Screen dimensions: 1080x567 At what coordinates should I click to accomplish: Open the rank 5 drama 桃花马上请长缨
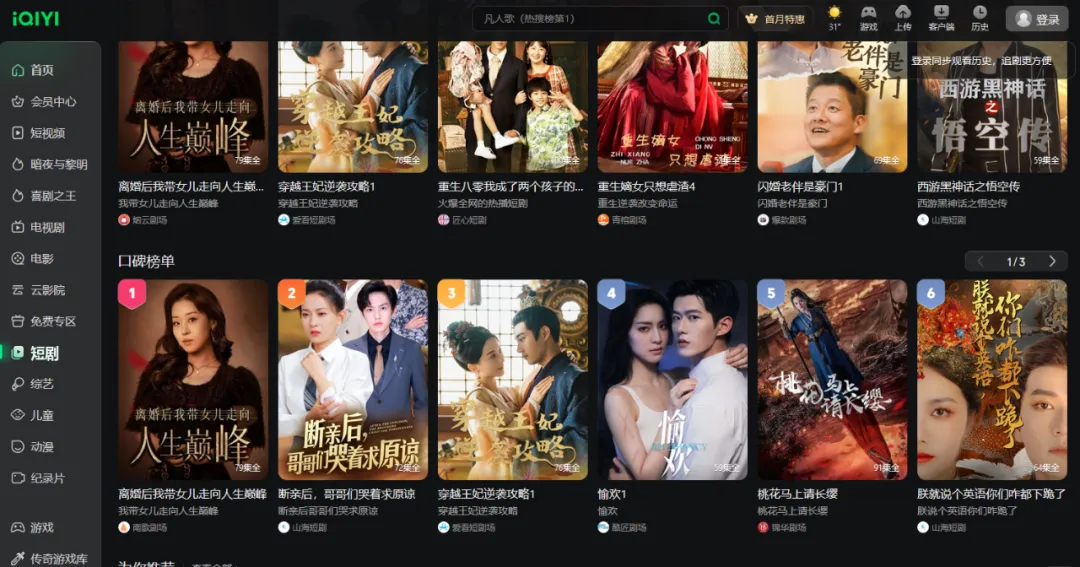(x=832, y=380)
